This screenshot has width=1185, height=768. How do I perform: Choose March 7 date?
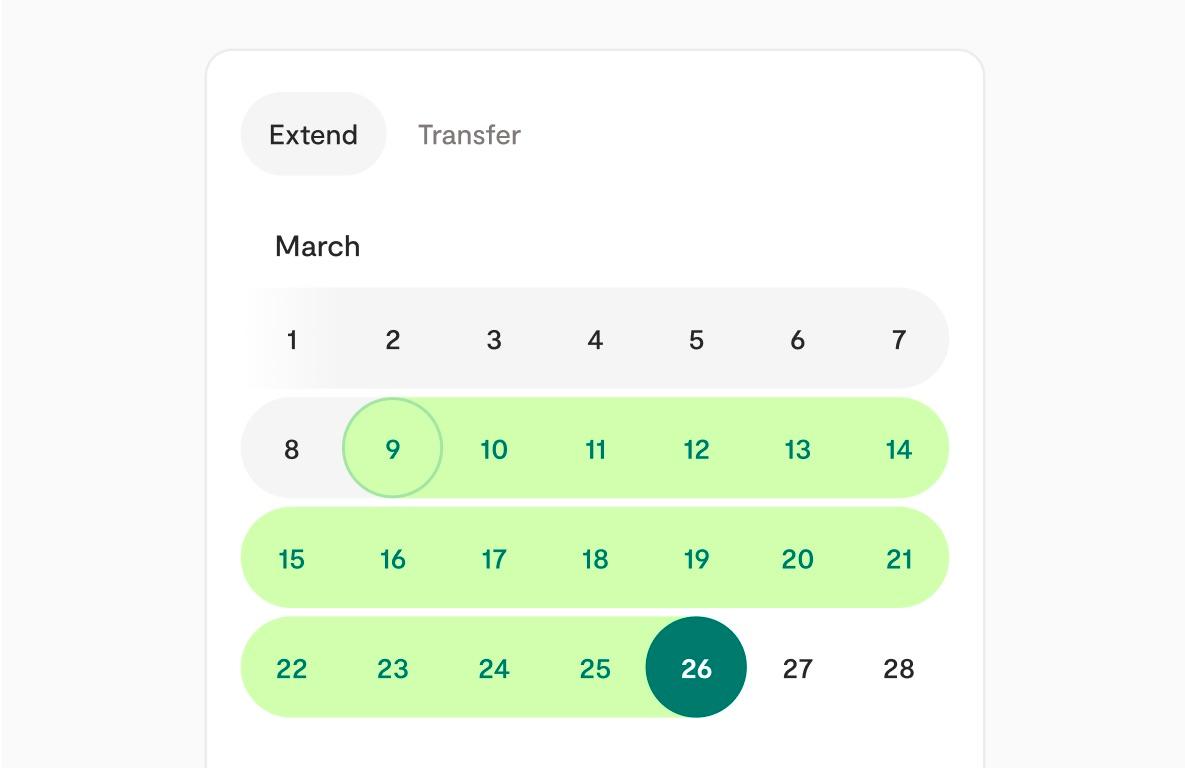tap(898, 340)
